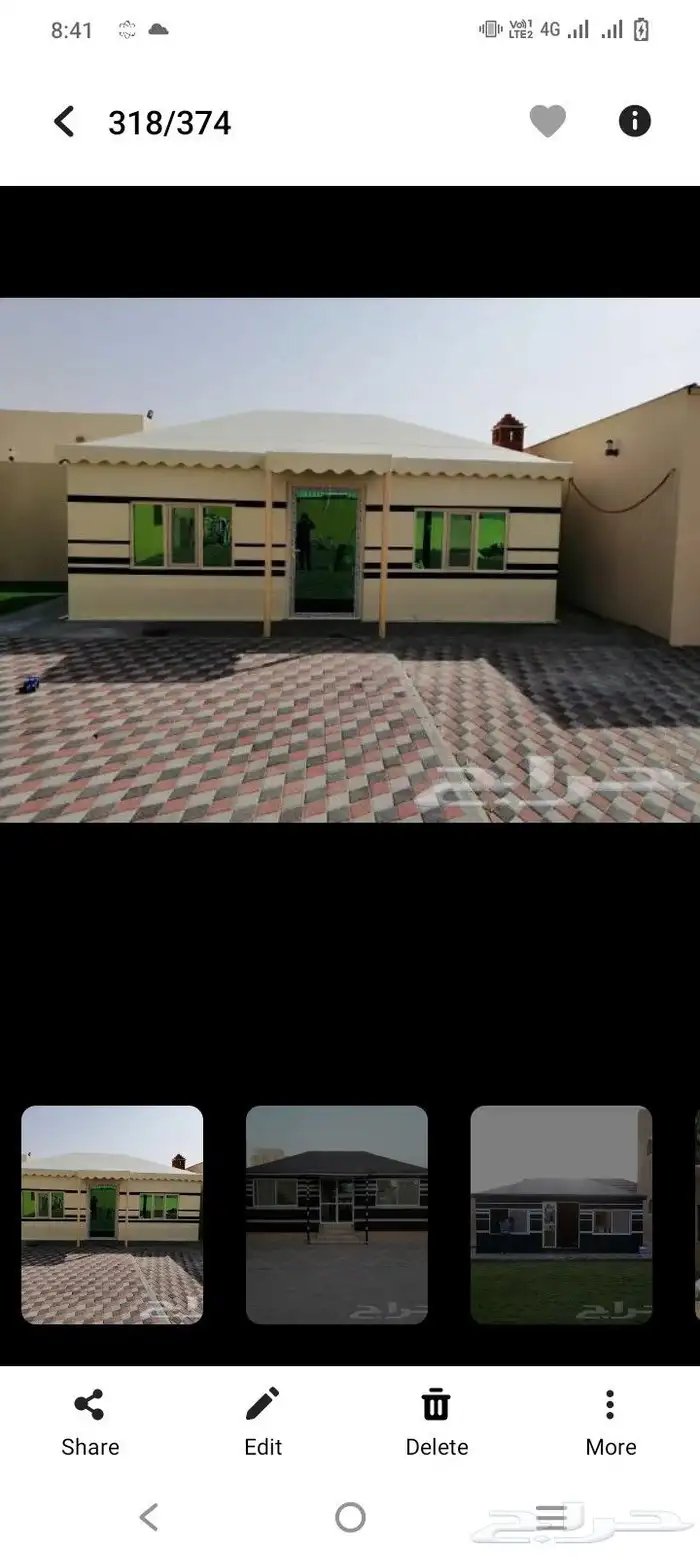Mark this photo as favorite

click(547, 122)
